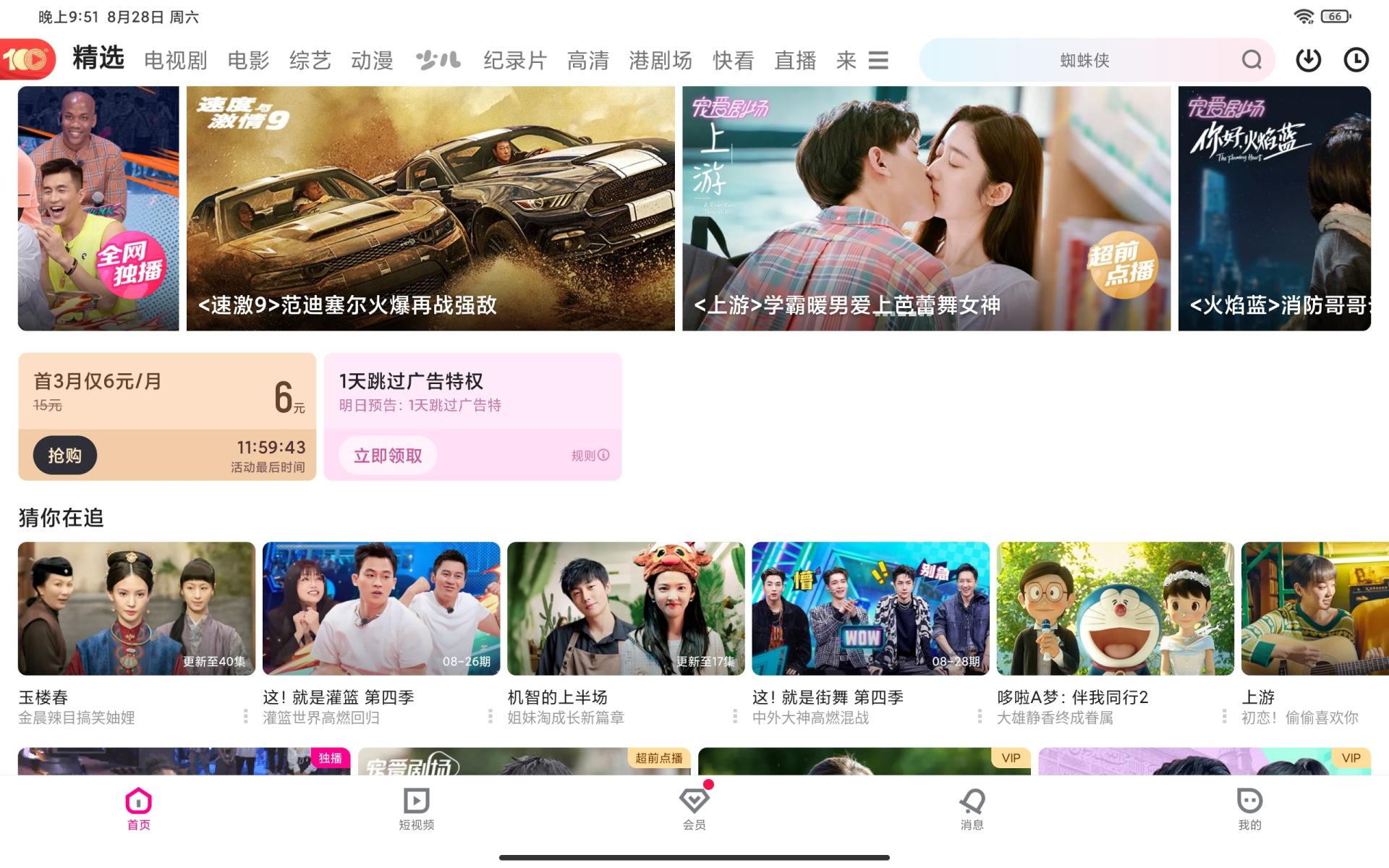Open more options for 机智的上半场
Viewport: 1389px width, 868px height.
click(735, 716)
